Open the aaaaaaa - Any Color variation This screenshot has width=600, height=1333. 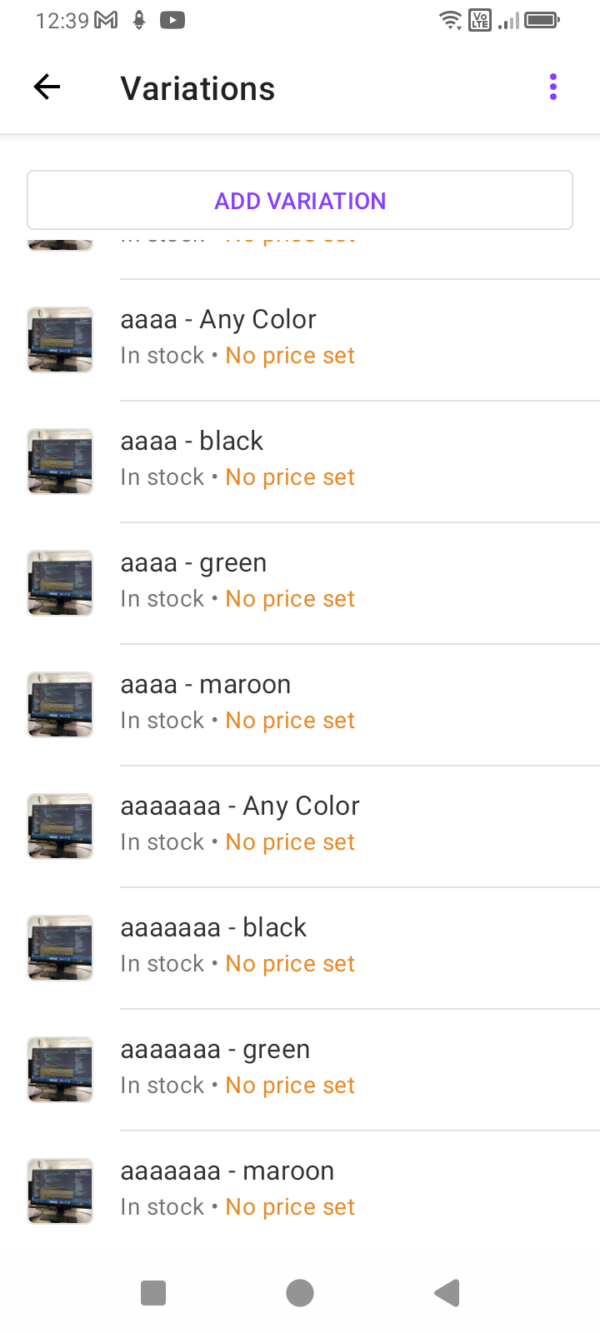pos(300,825)
